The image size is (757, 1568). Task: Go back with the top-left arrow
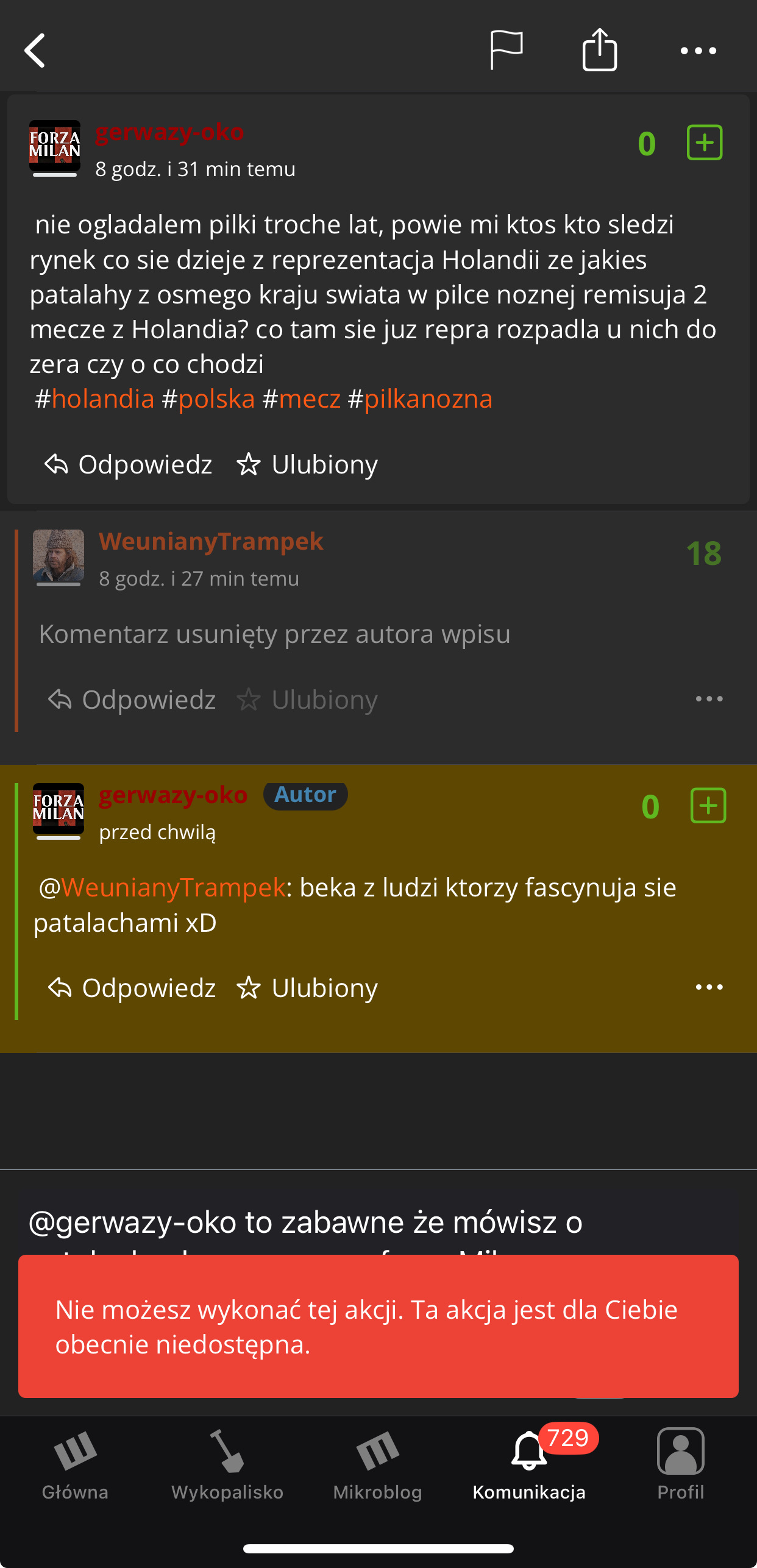[35, 51]
